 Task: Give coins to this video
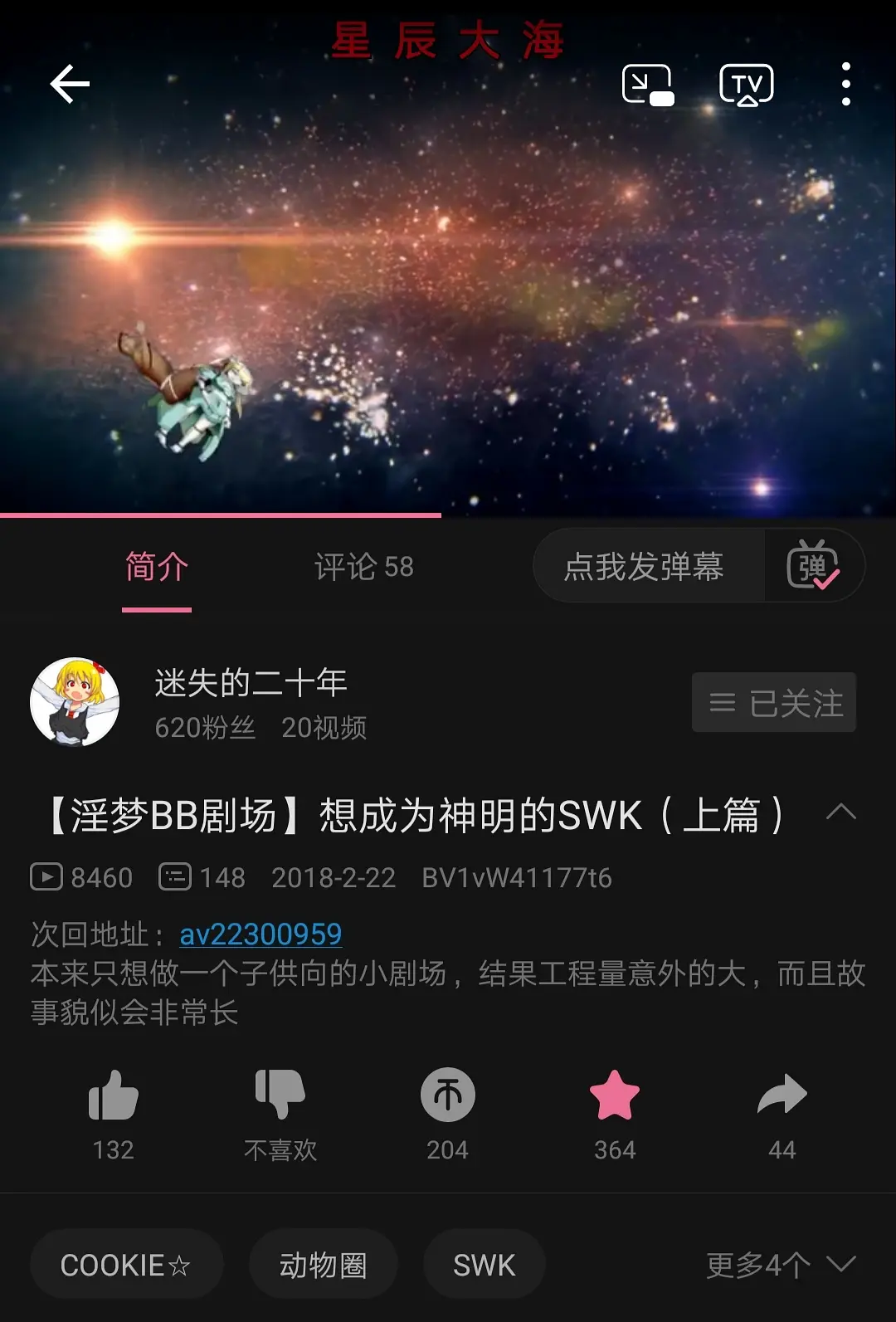(448, 1095)
